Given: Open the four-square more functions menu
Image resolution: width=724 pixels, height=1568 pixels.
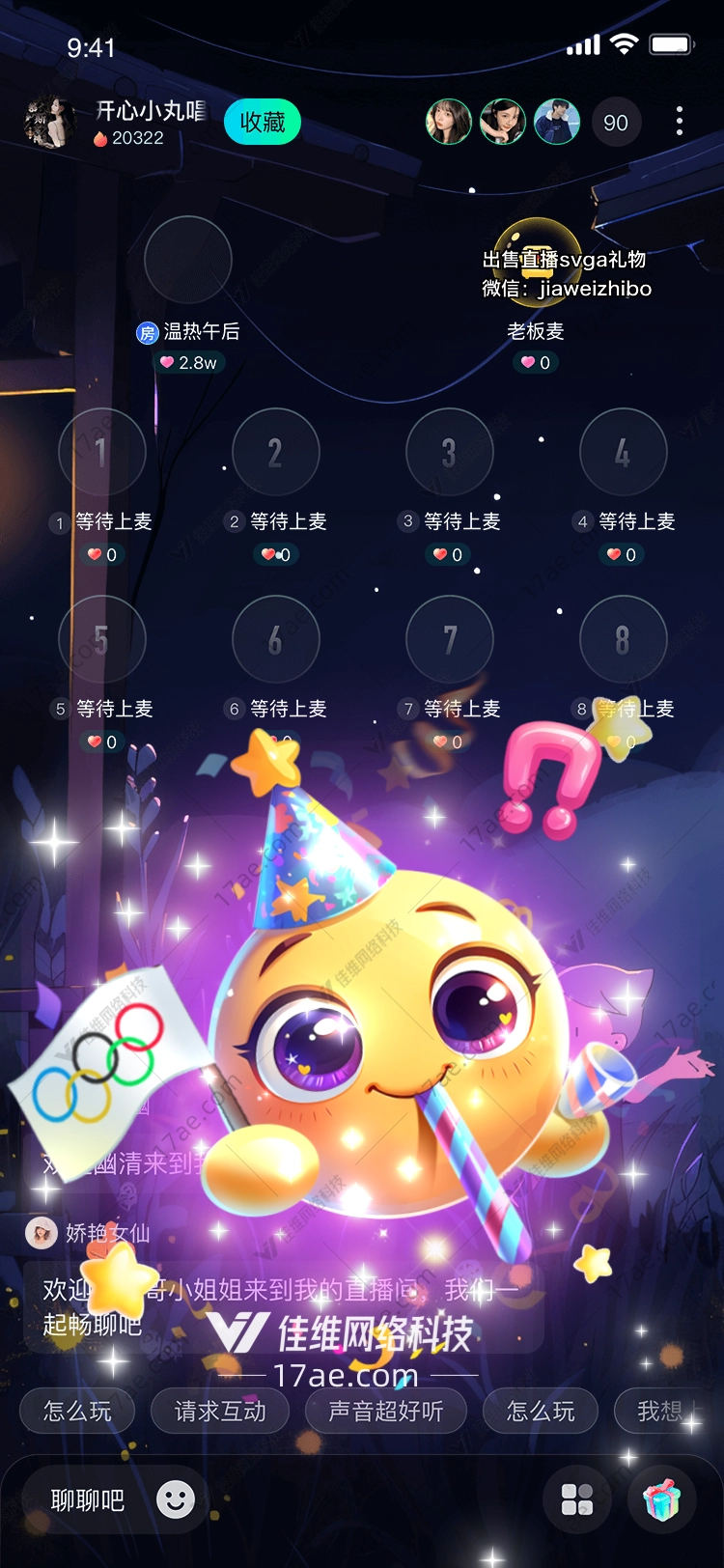Looking at the screenshot, I should [577, 1499].
